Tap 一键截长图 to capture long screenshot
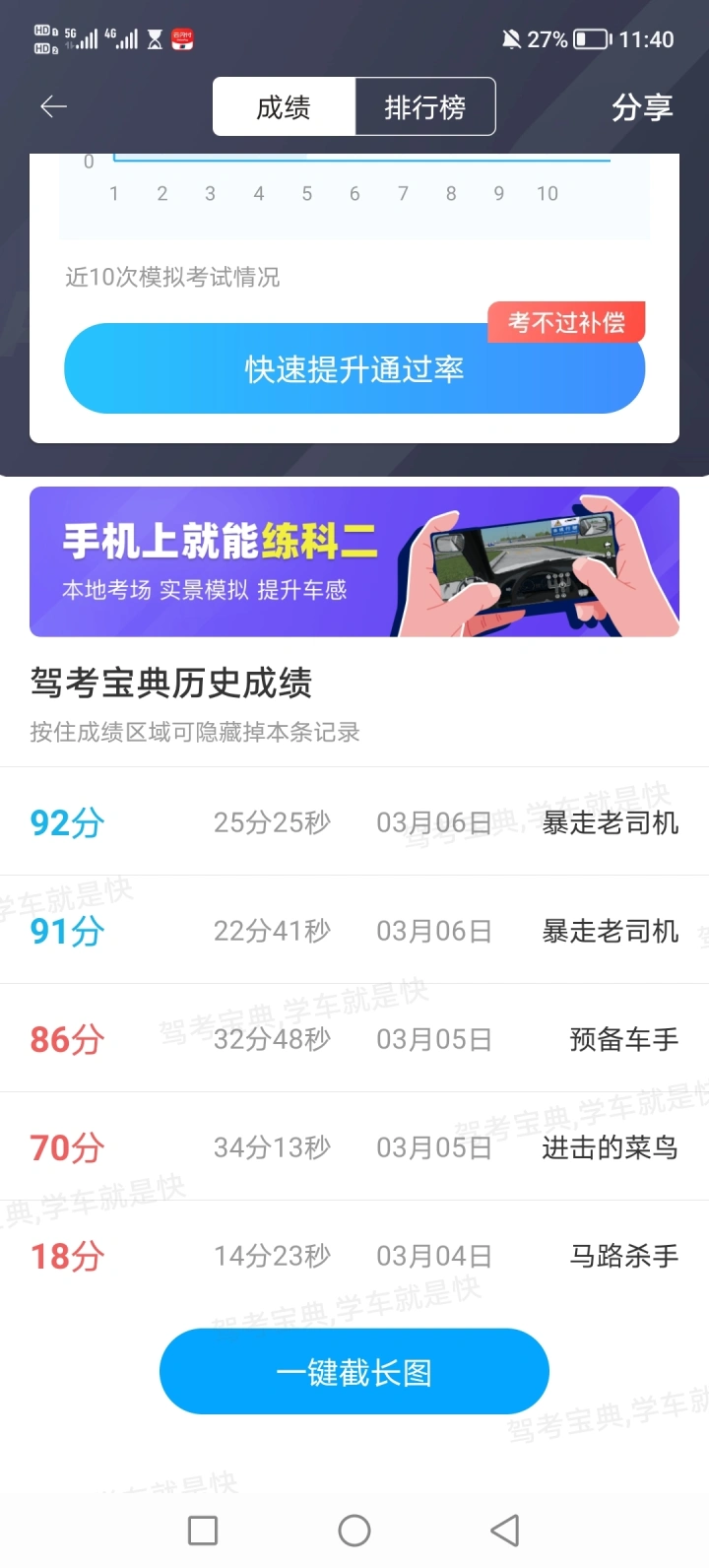The height and width of the screenshot is (1568, 709). click(x=354, y=1371)
